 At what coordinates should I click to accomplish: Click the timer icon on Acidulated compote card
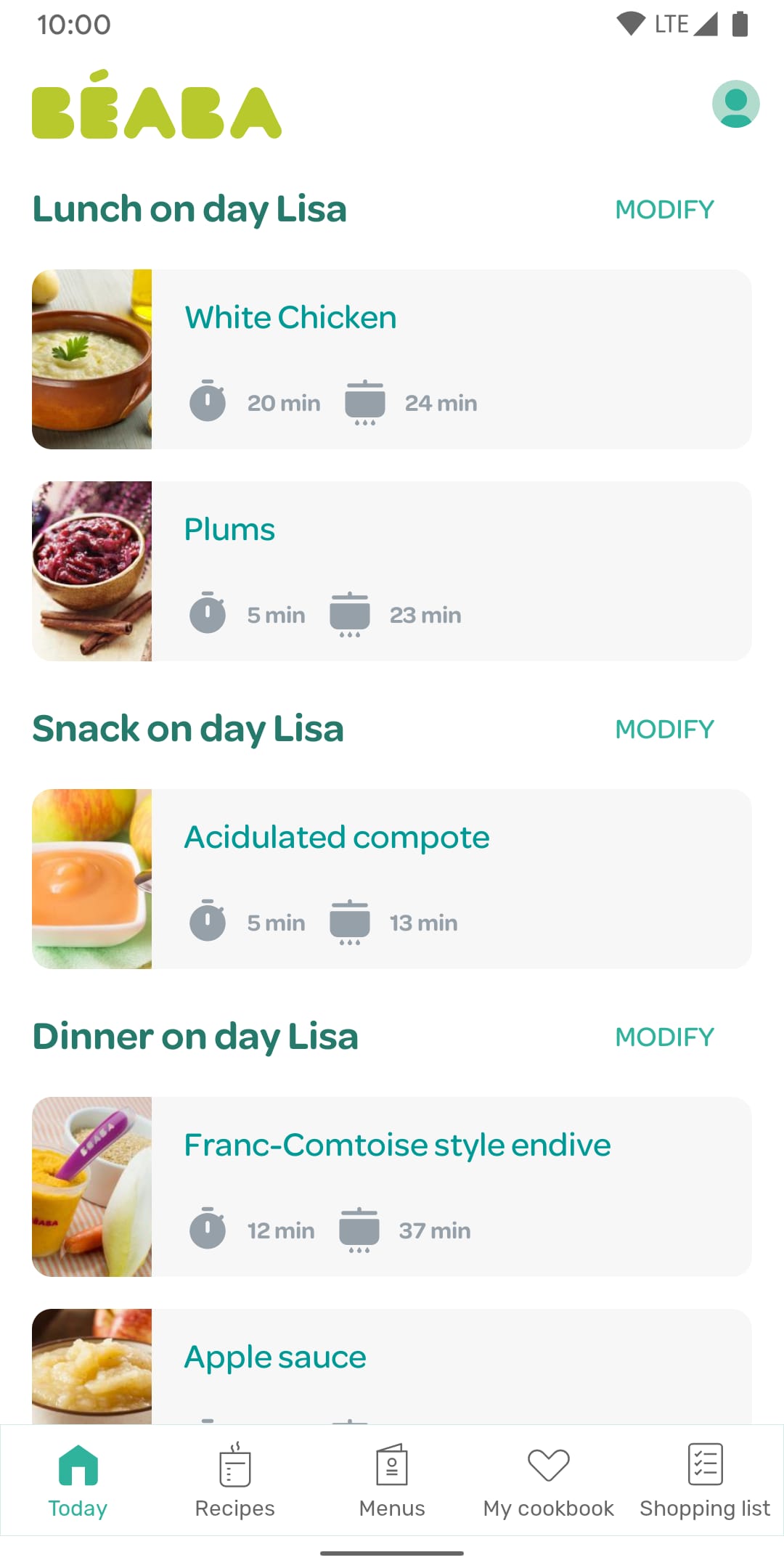tap(207, 921)
